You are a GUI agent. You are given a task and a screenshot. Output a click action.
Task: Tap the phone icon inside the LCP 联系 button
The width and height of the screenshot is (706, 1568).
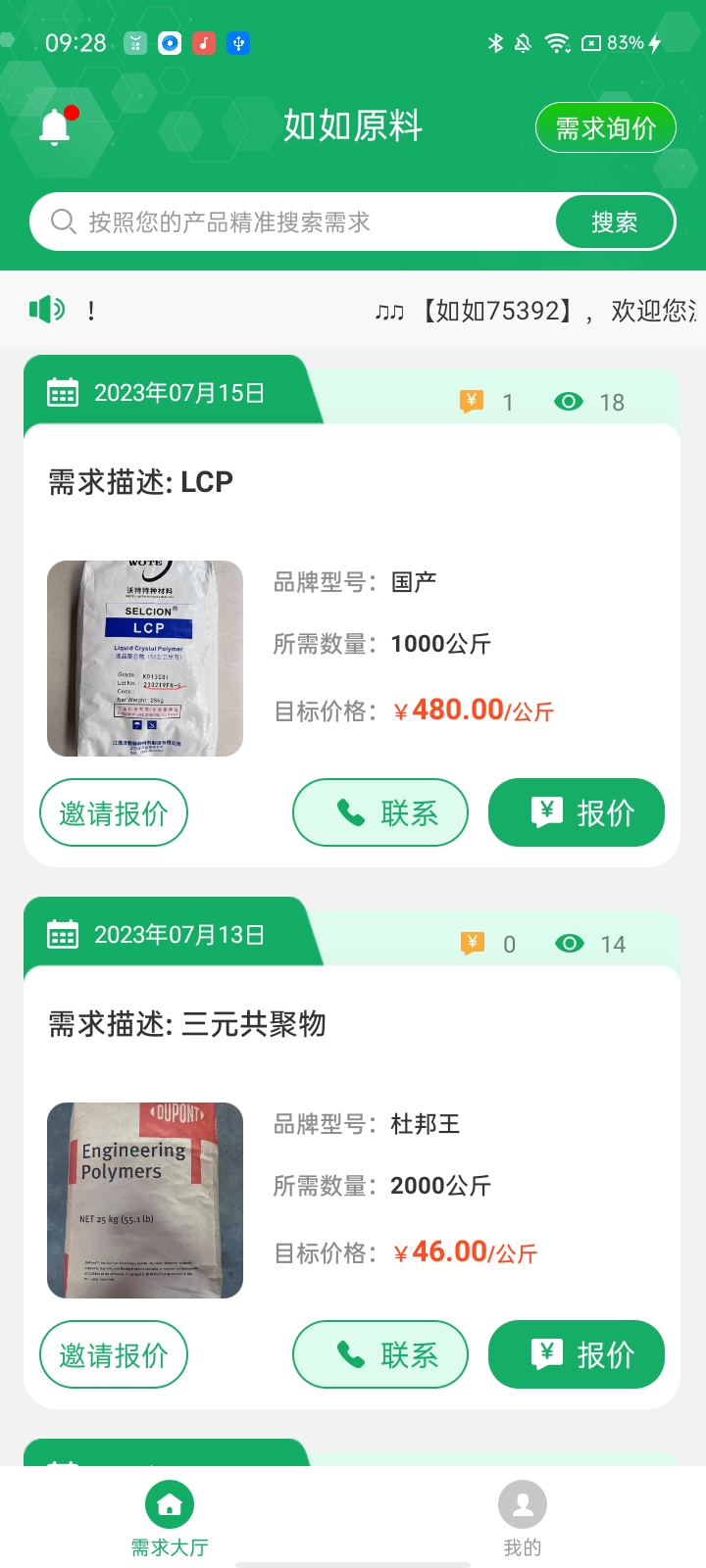pyautogui.click(x=350, y=812)
